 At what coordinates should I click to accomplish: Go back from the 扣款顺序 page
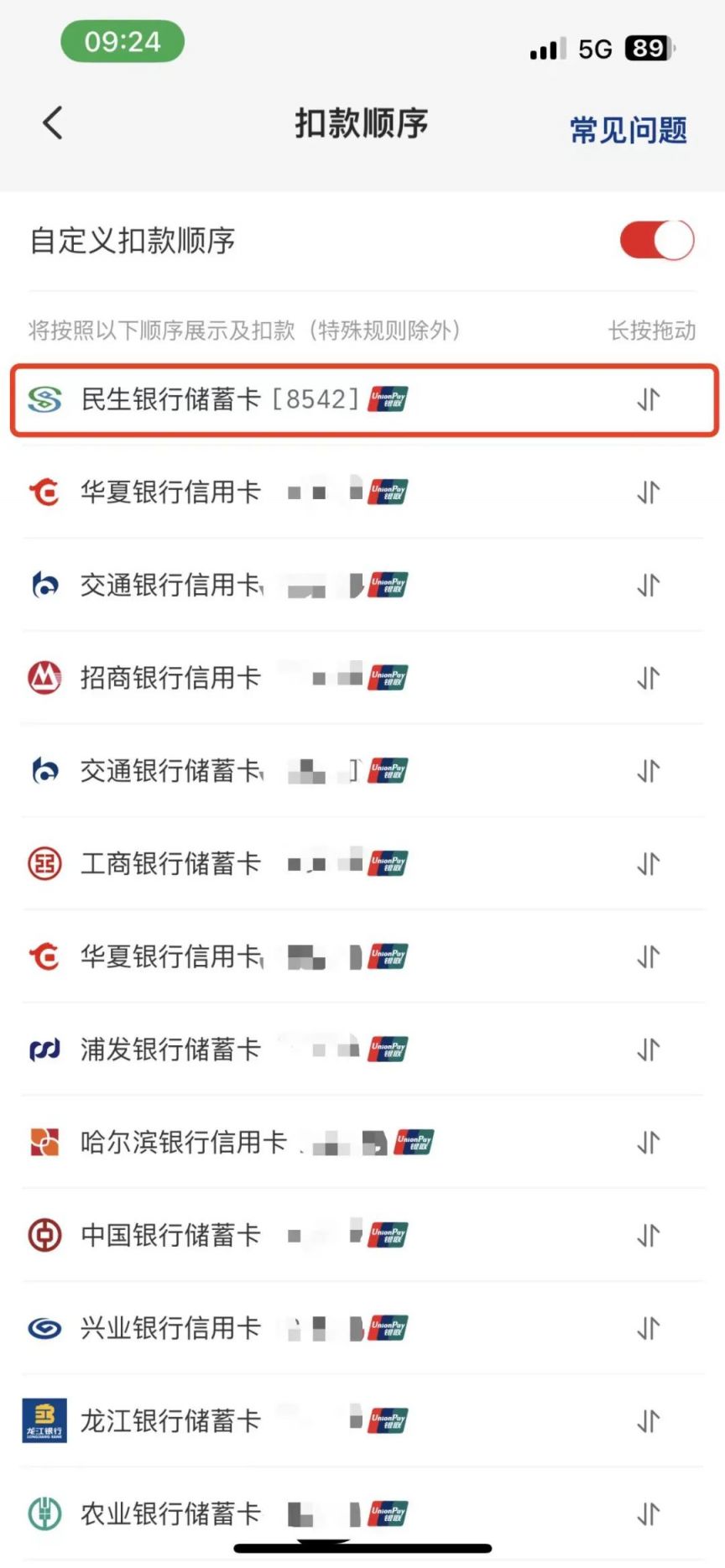(x=53, y=123)
